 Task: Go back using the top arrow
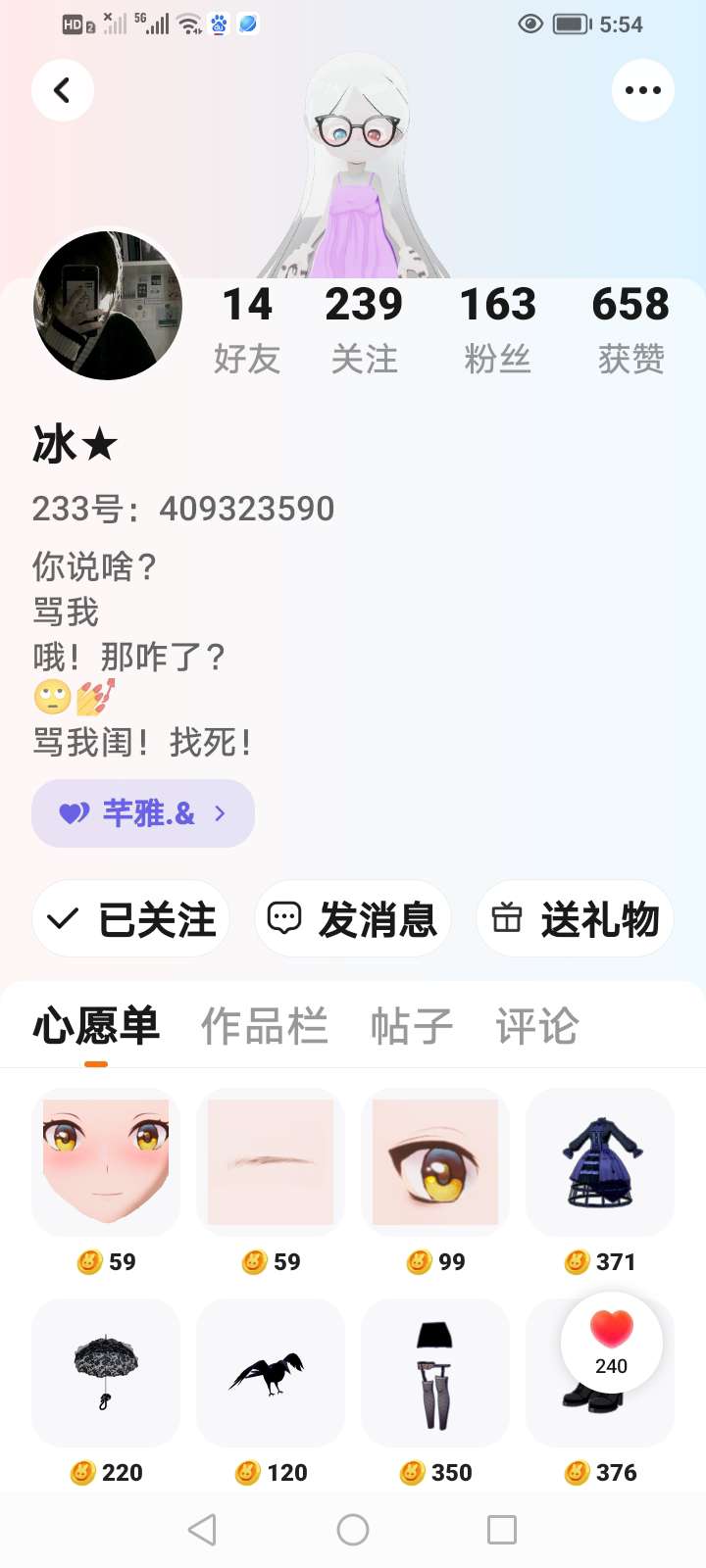point(63,90)
